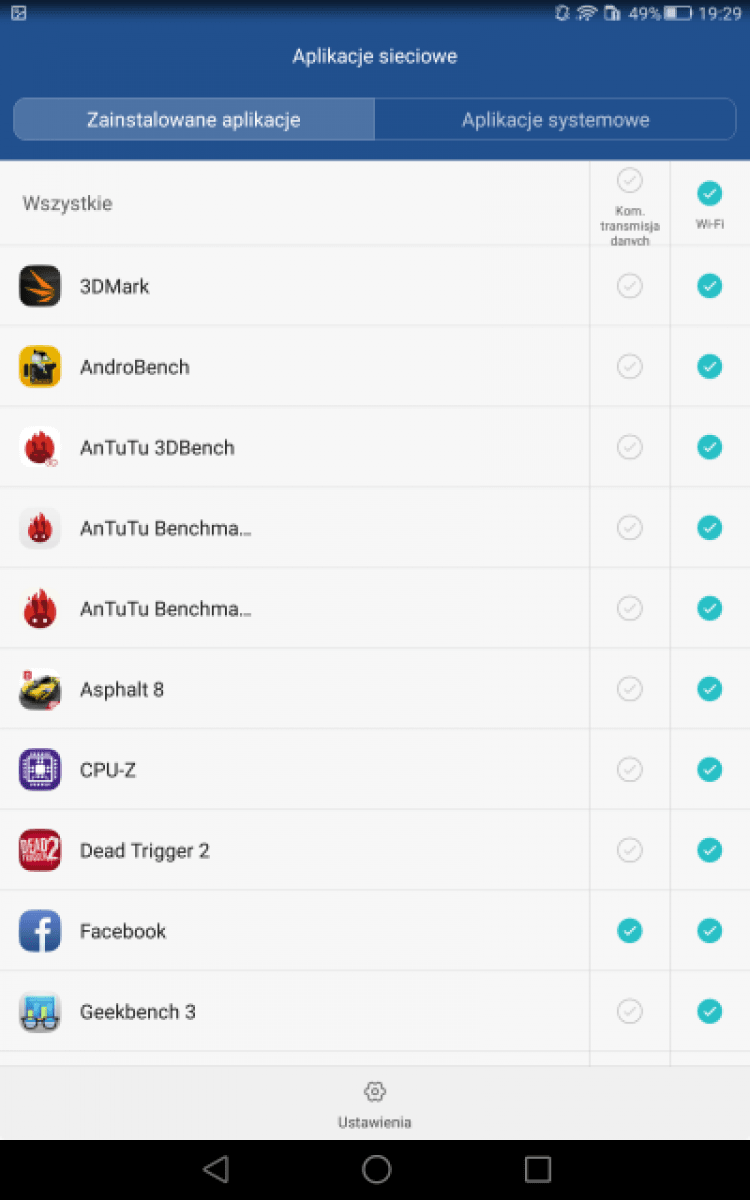
Task: Enable mobile data for Geekbench 3
Action: point(629,1011)
